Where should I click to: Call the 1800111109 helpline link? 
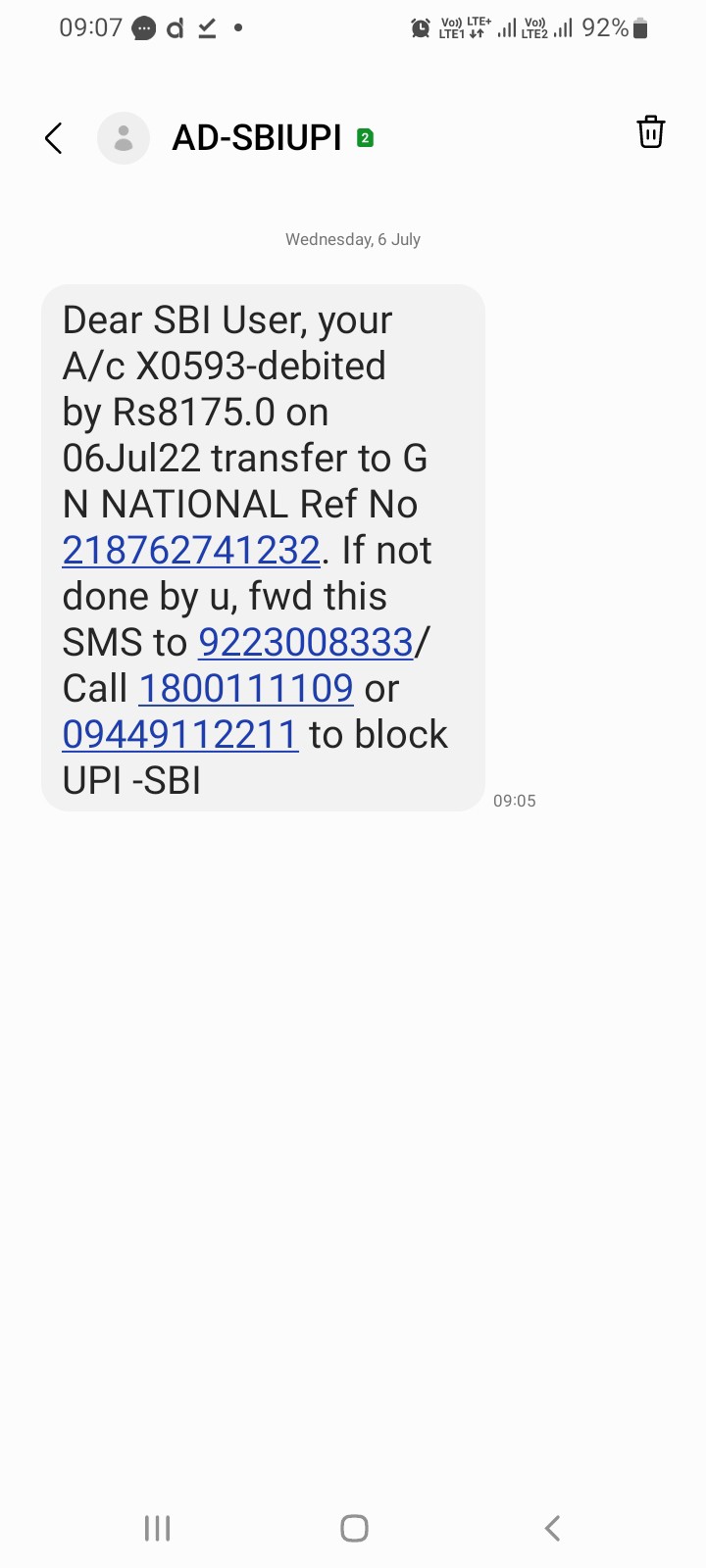pyautogui.click(x=245, y=688)
